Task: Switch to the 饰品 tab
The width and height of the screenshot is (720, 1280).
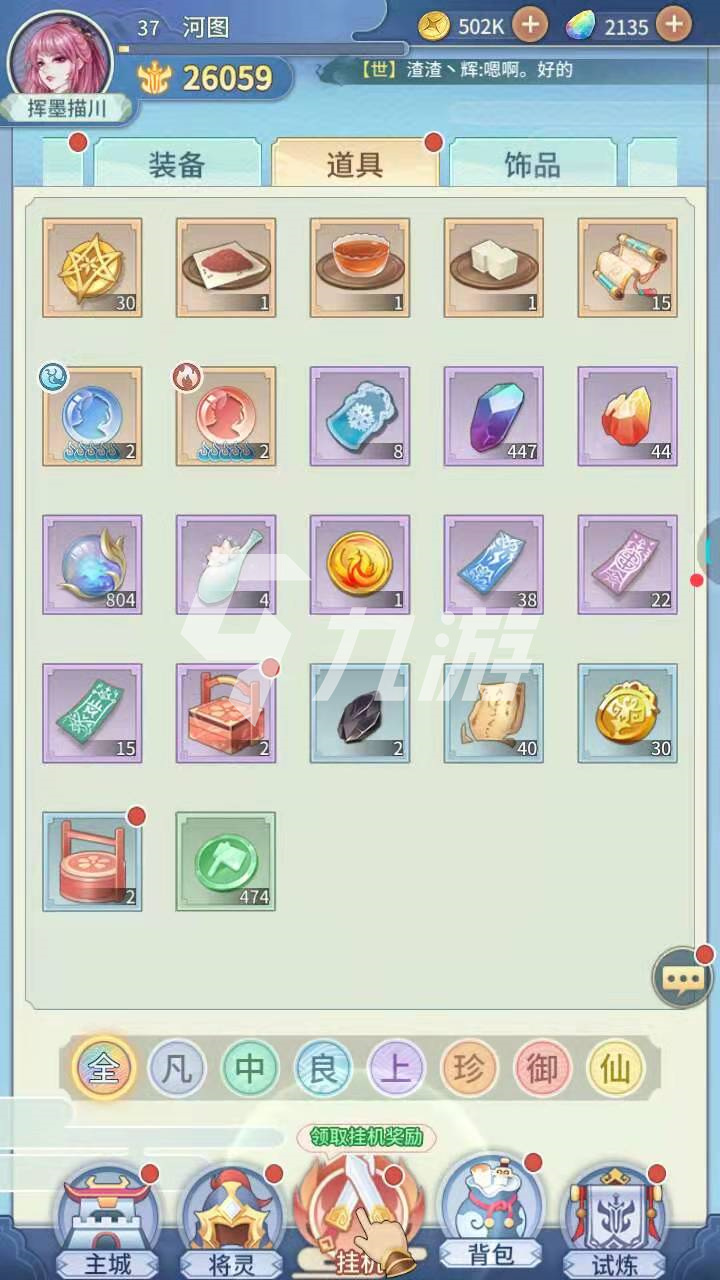Action: (532, 164)
